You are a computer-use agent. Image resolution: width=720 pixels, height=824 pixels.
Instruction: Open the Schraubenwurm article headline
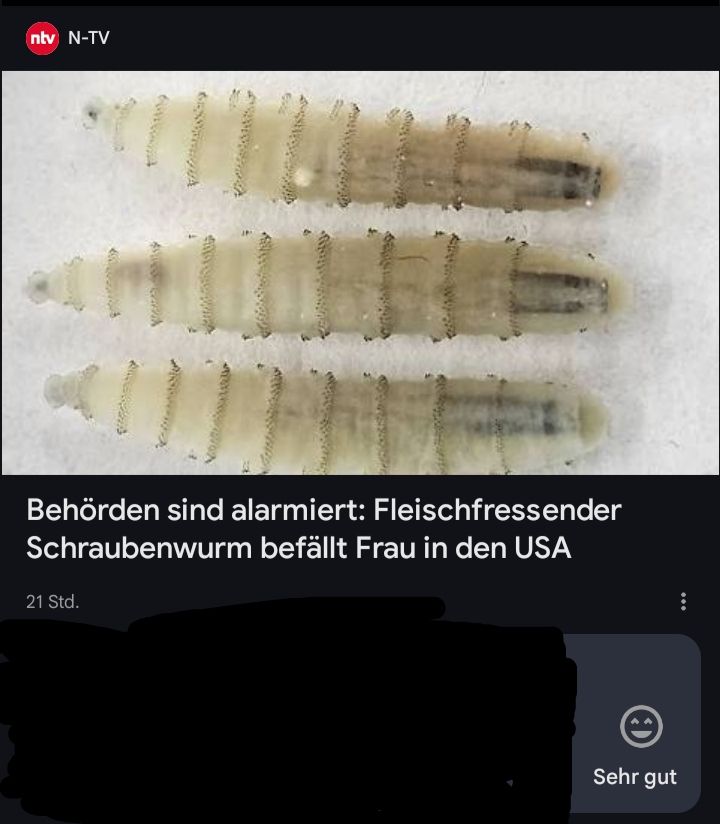pyautogui.click(x=320, y=529)
